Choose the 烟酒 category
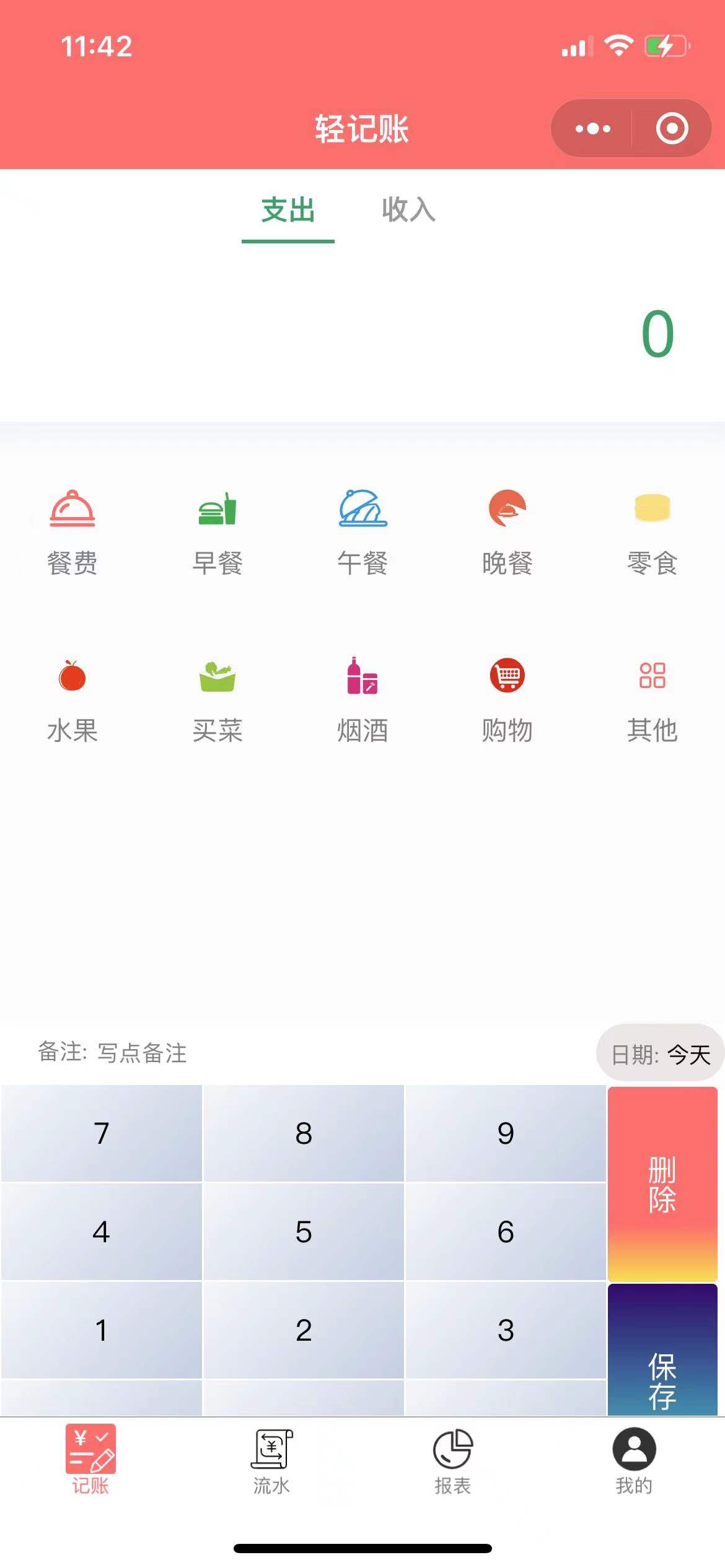 tap(362, 699)
